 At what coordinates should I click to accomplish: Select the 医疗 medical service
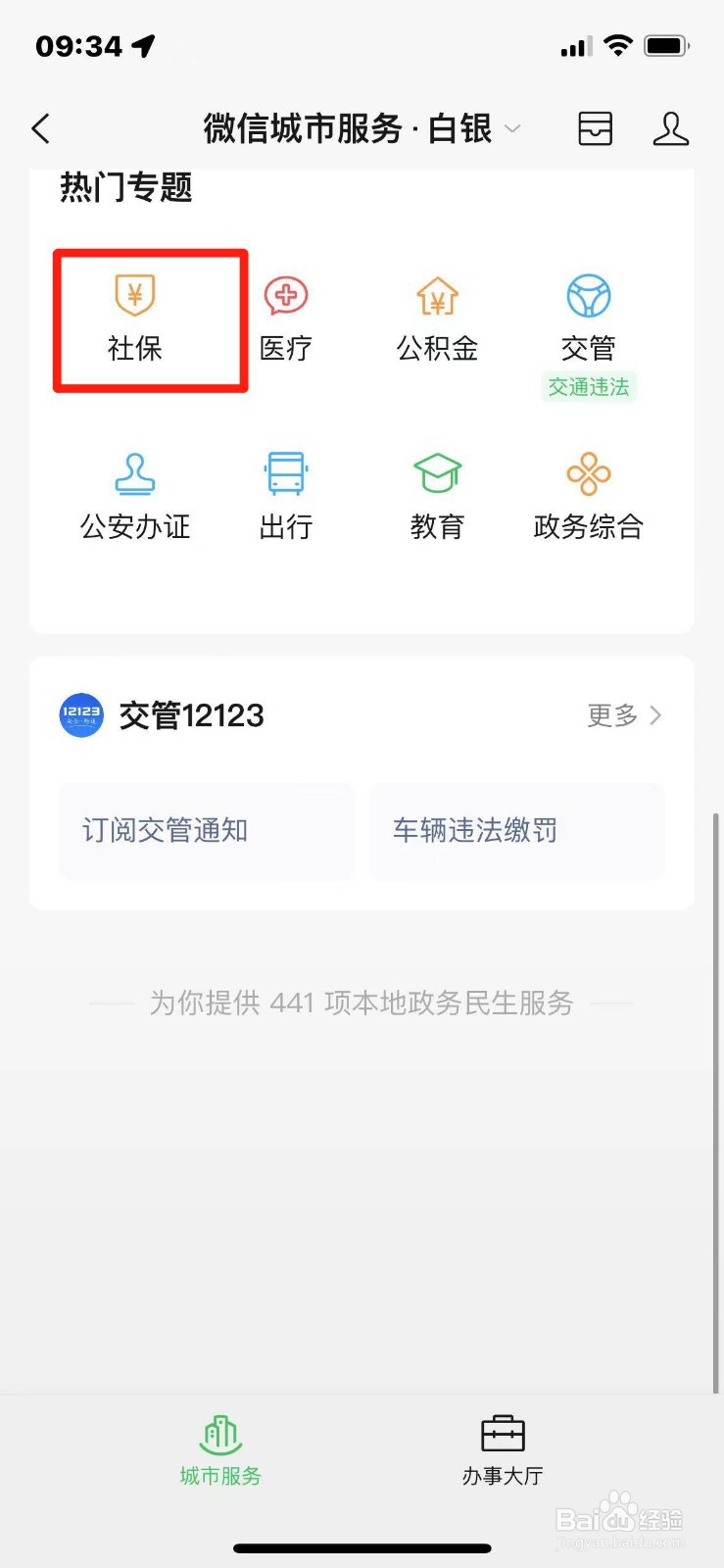286,319
